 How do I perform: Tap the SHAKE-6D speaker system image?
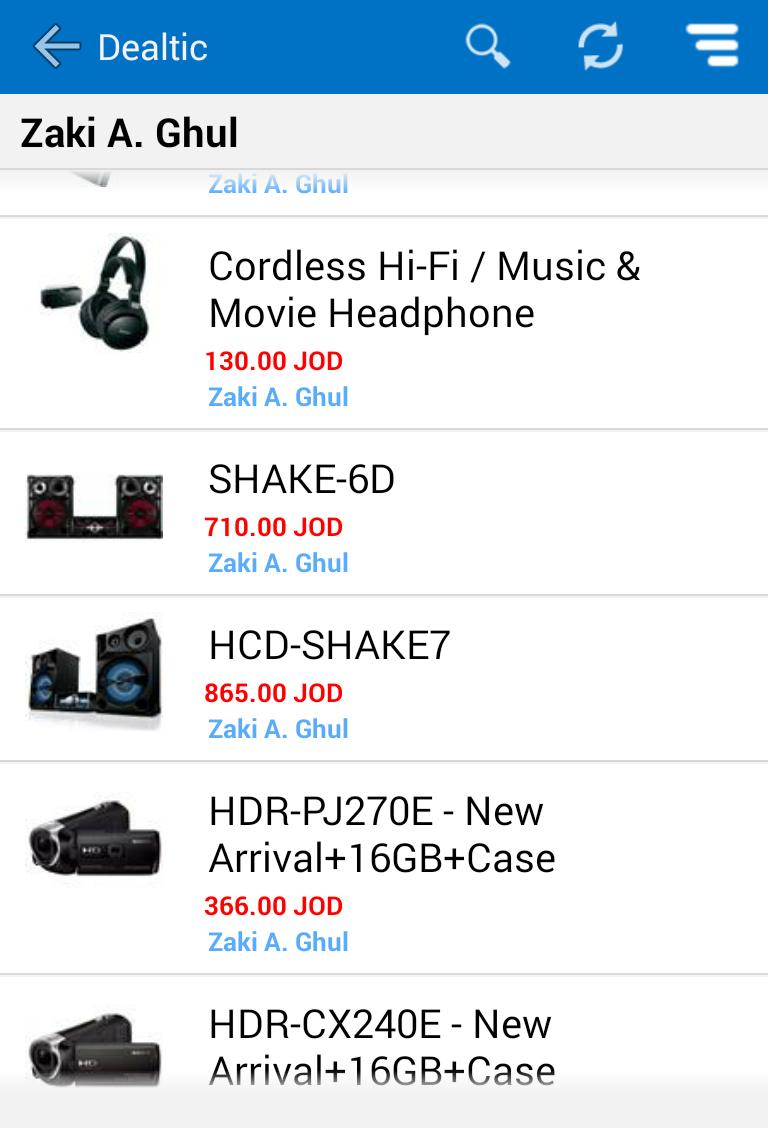(x=95, y=505)
